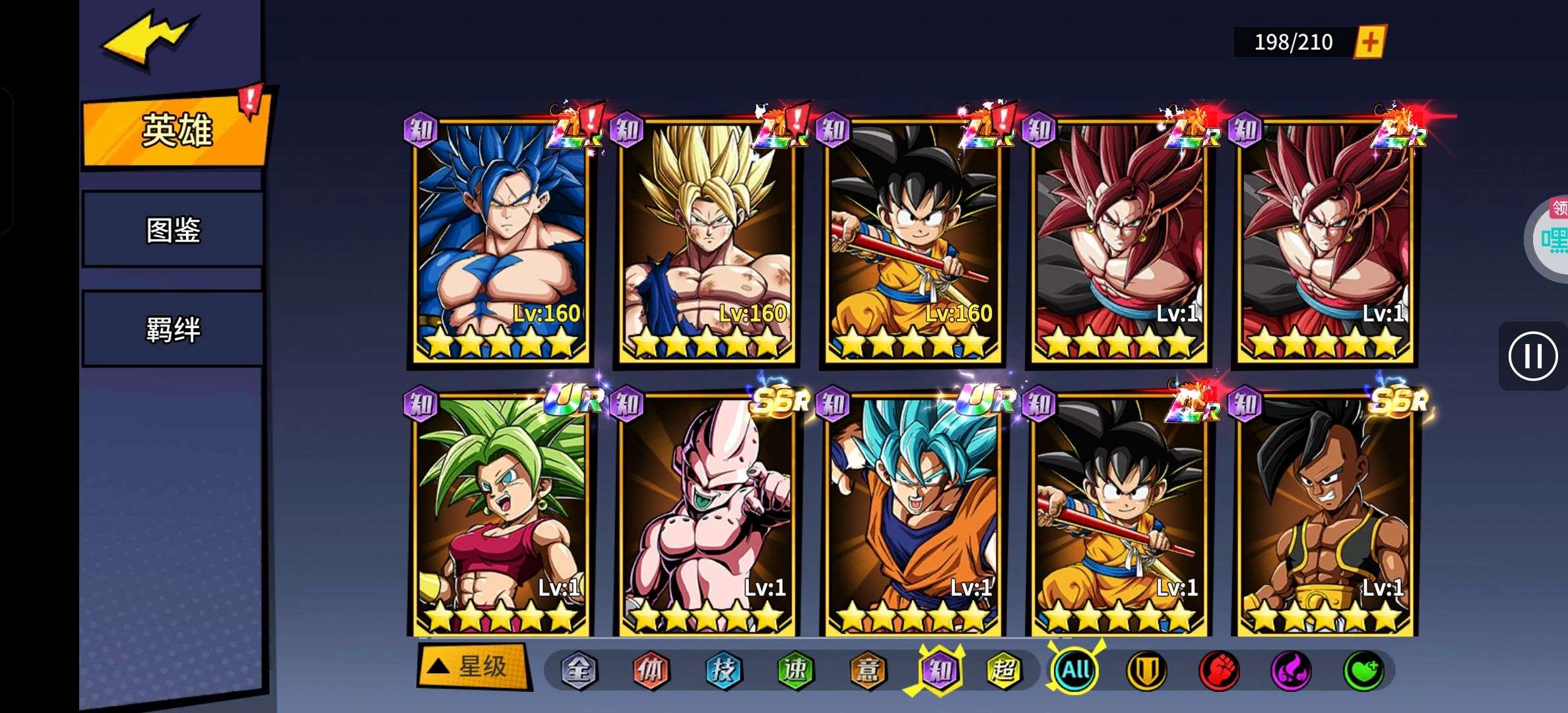1568x713 pixels.
Task: Show All hero roles
Action: pyautogui.click(x=1075, y=671)
